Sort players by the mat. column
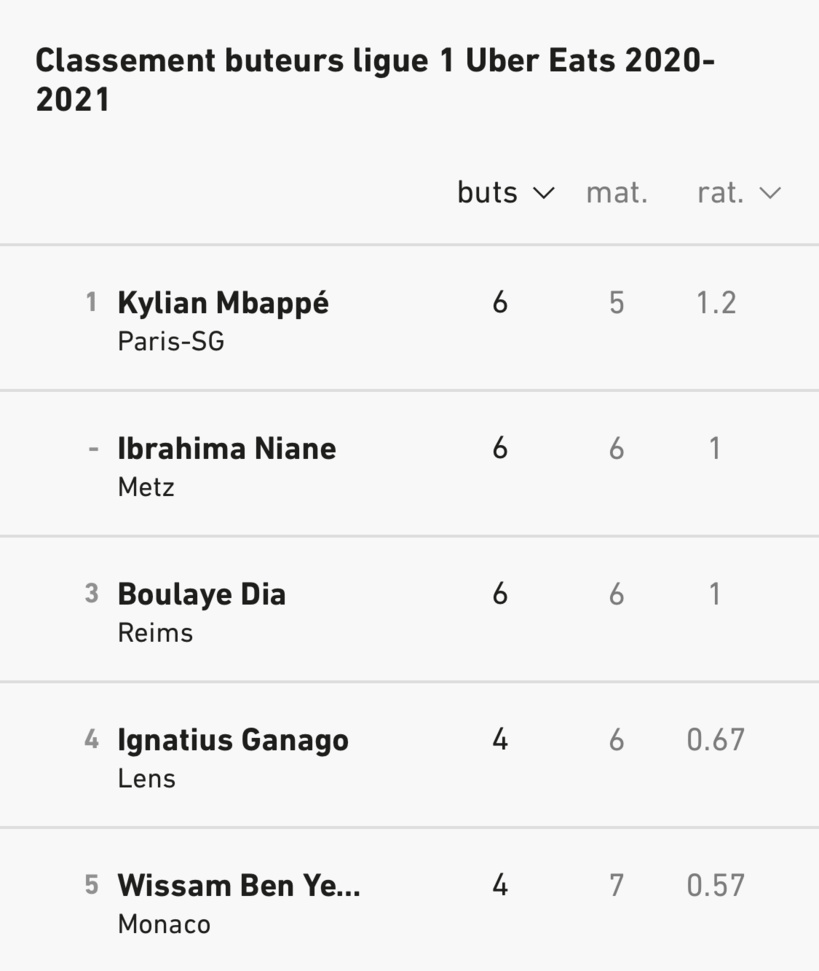This screenshot has width=819, height=971. coord(617,192)
